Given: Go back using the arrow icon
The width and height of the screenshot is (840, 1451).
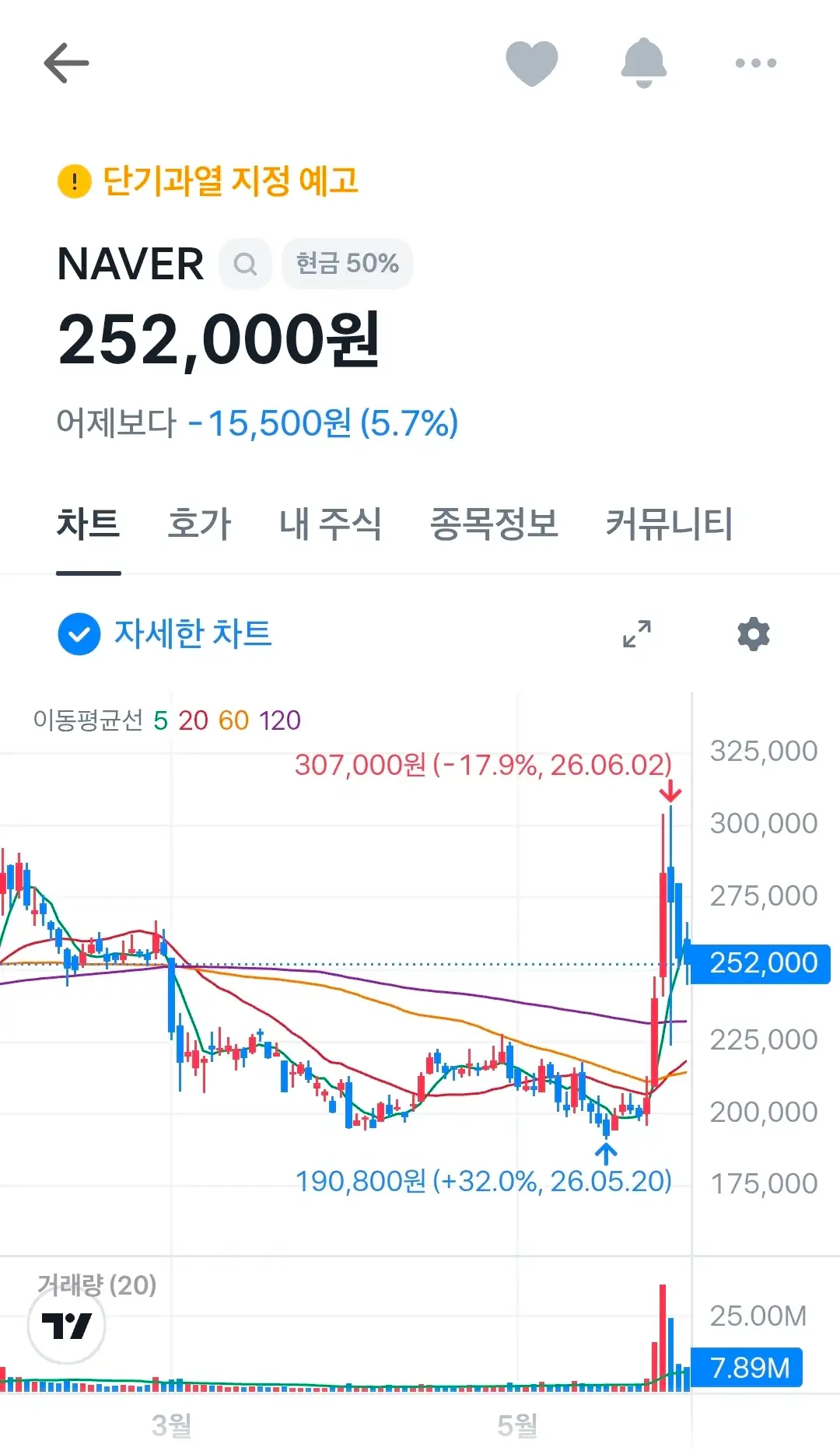Looking at the screenshot, I should 66,63.
